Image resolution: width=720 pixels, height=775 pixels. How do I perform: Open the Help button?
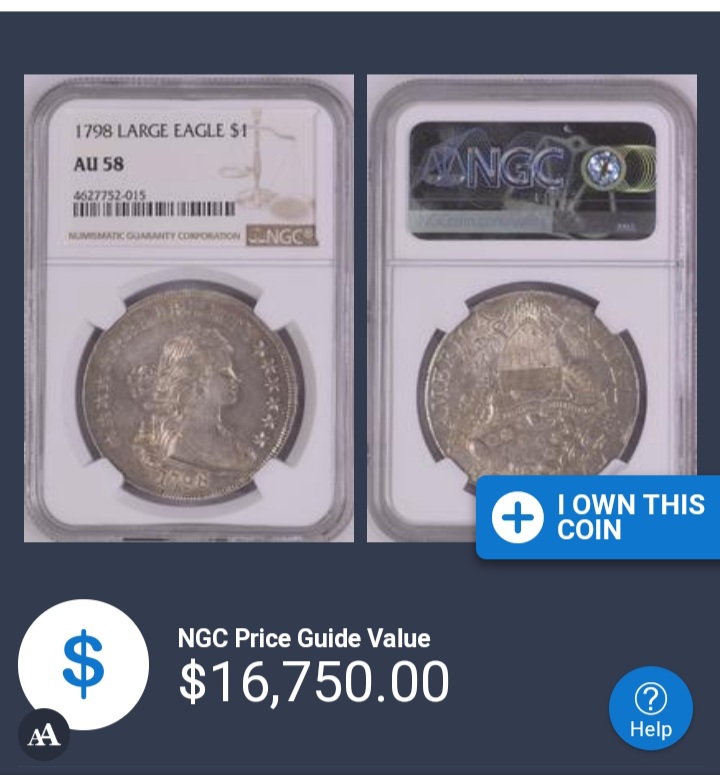(x=650, y=708)
